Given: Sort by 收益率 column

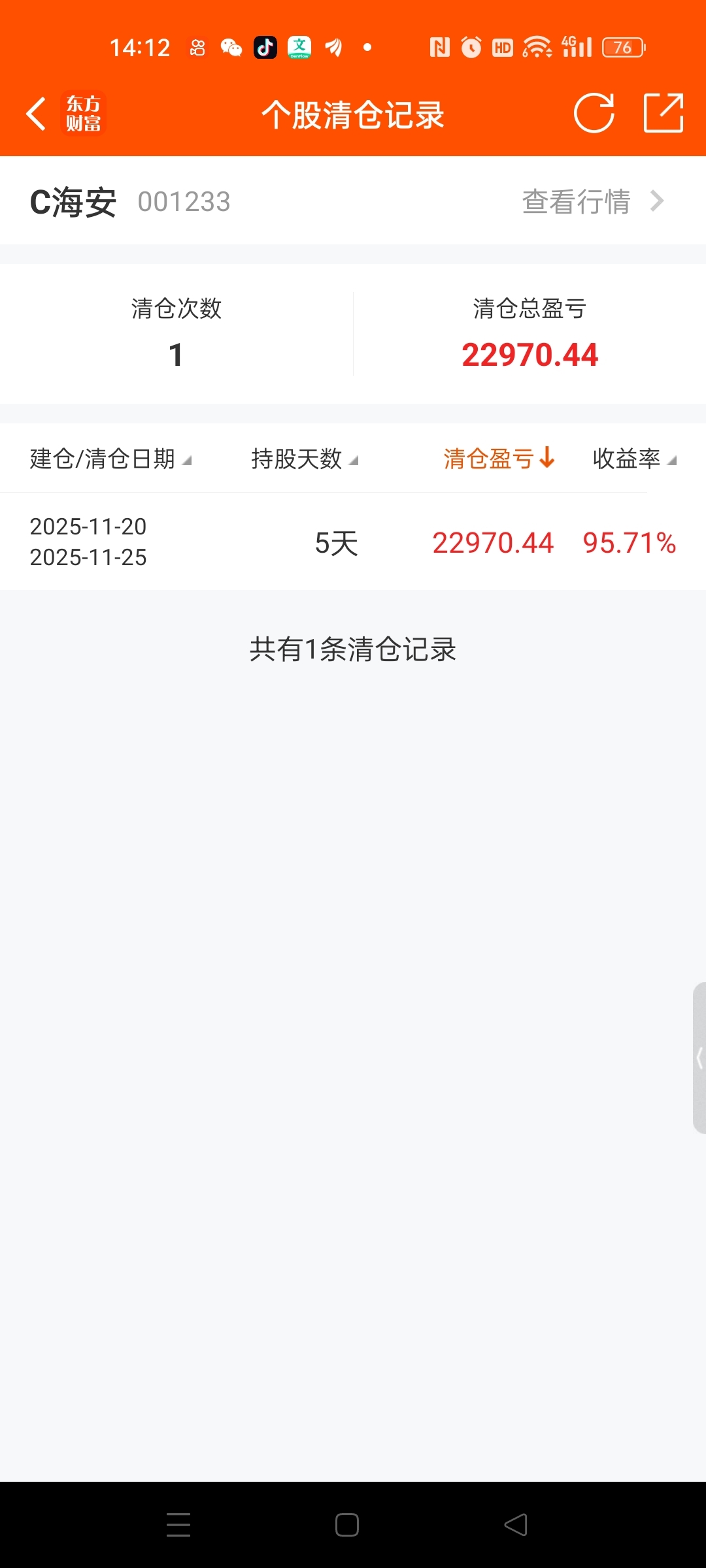Looking at the screenshot, I should (634, 459).
